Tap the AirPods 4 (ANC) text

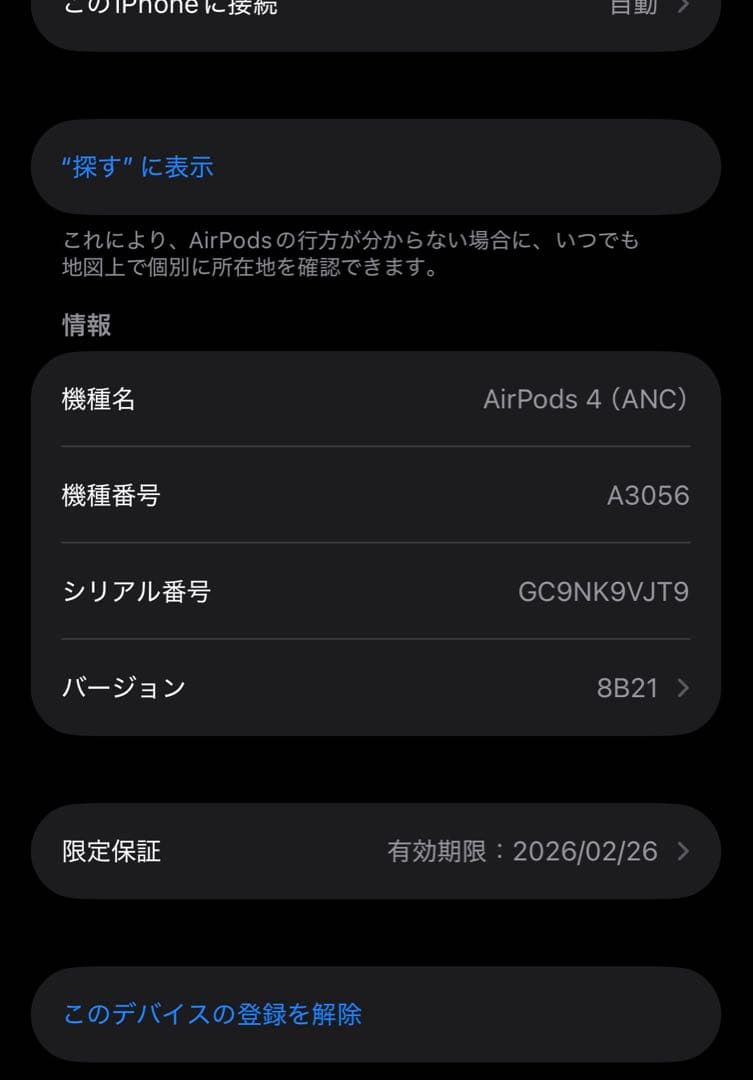[585, 399]
